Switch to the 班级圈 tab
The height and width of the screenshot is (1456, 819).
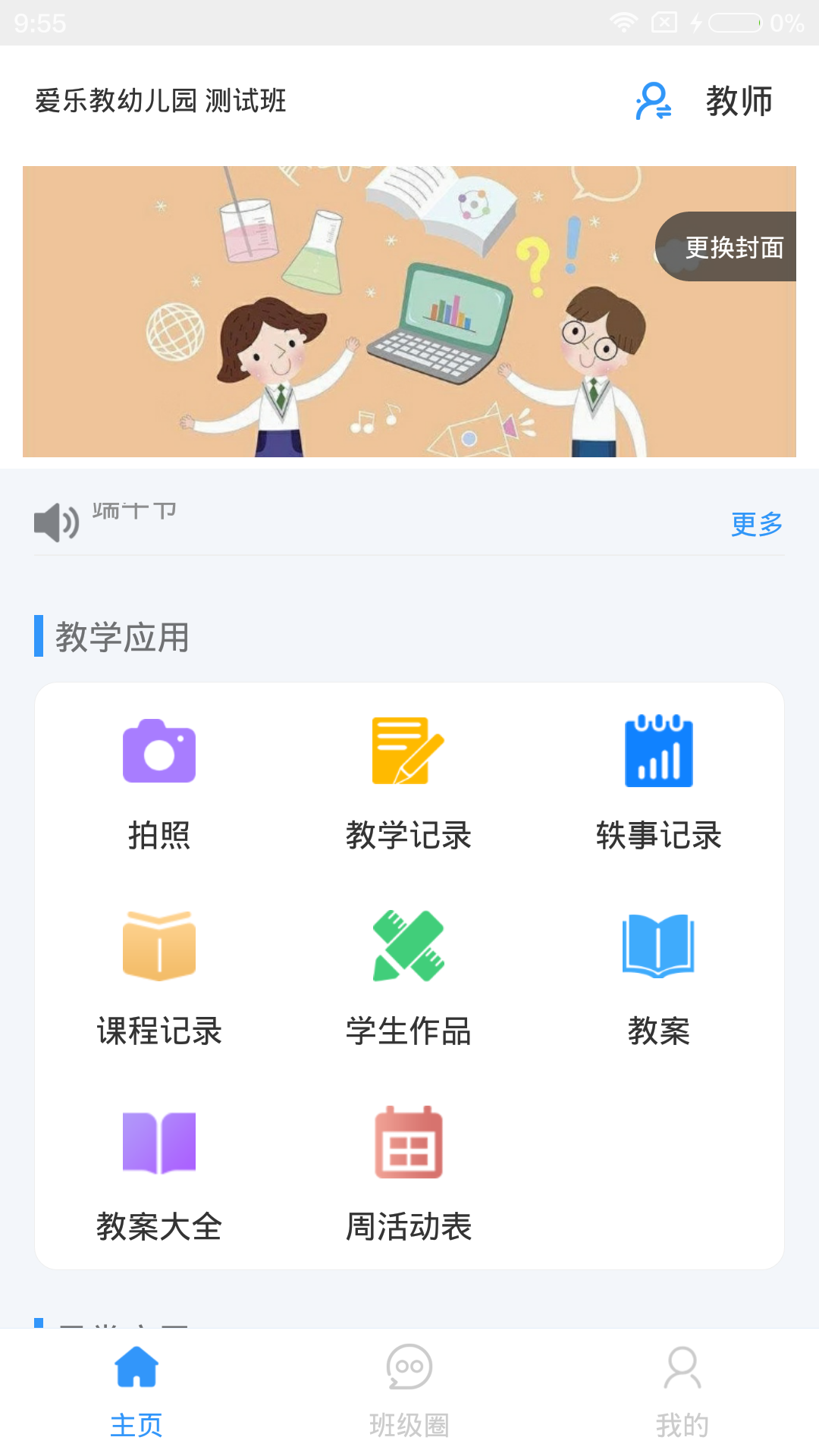point(409,1392)
